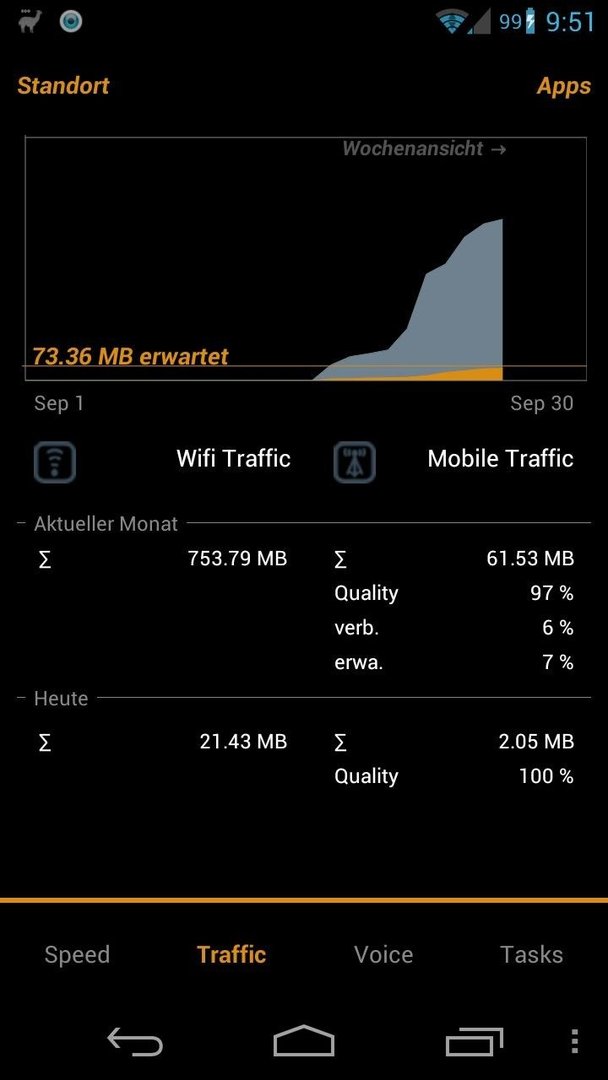Tap the Wifi Traffic icon
The height and width of the screenshot is (1080, 608).
click(54, 461)
